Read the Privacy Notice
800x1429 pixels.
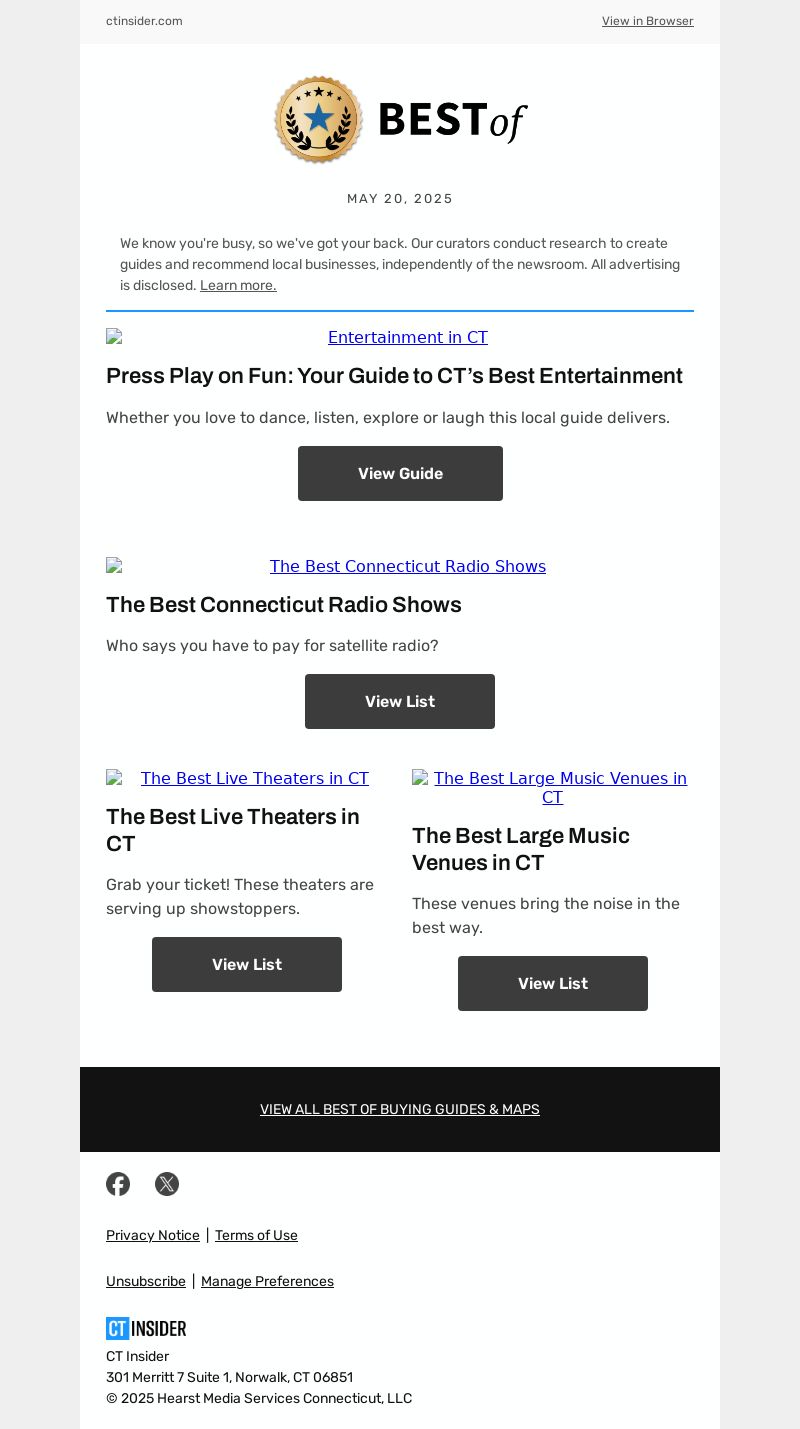[x=153, y=1235]
